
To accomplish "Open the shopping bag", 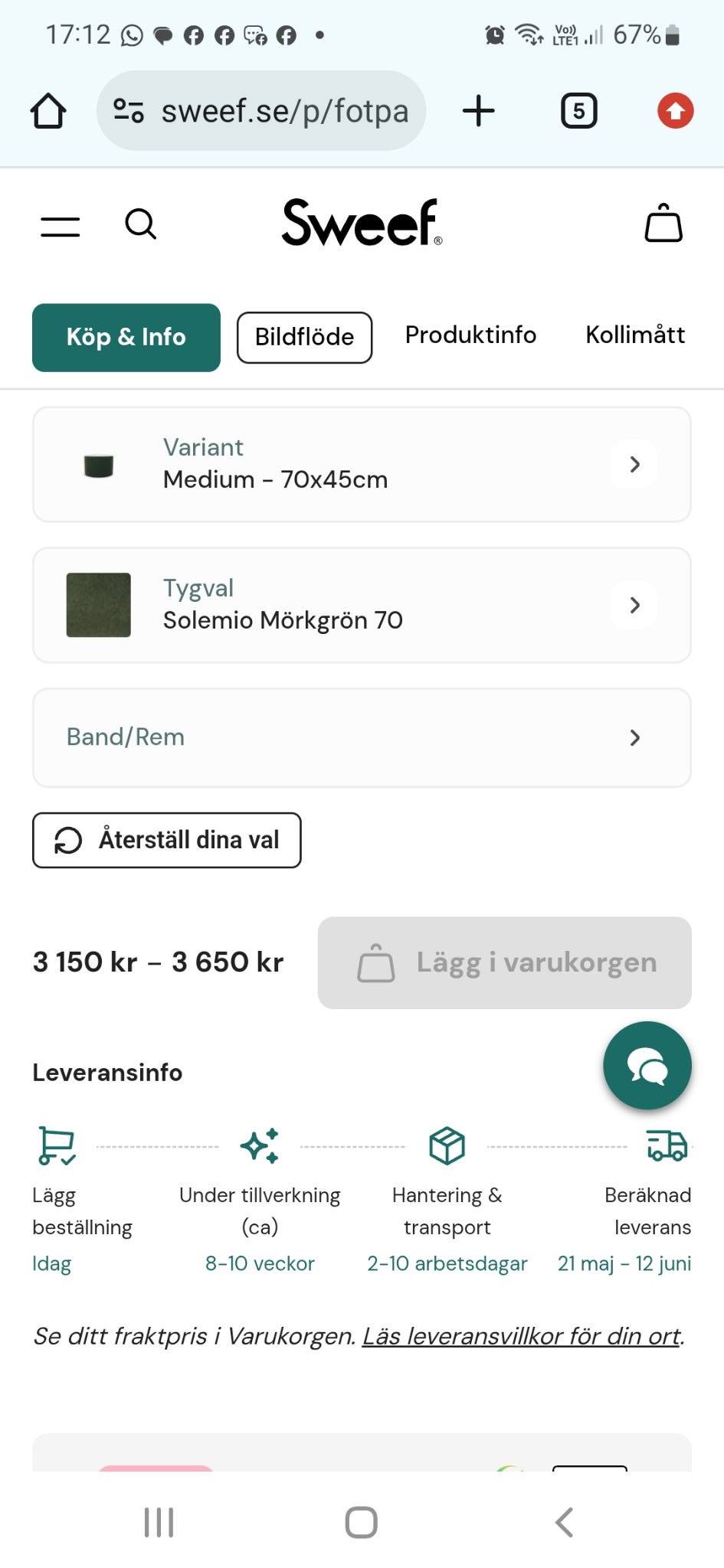I will [x=663, y=224].
